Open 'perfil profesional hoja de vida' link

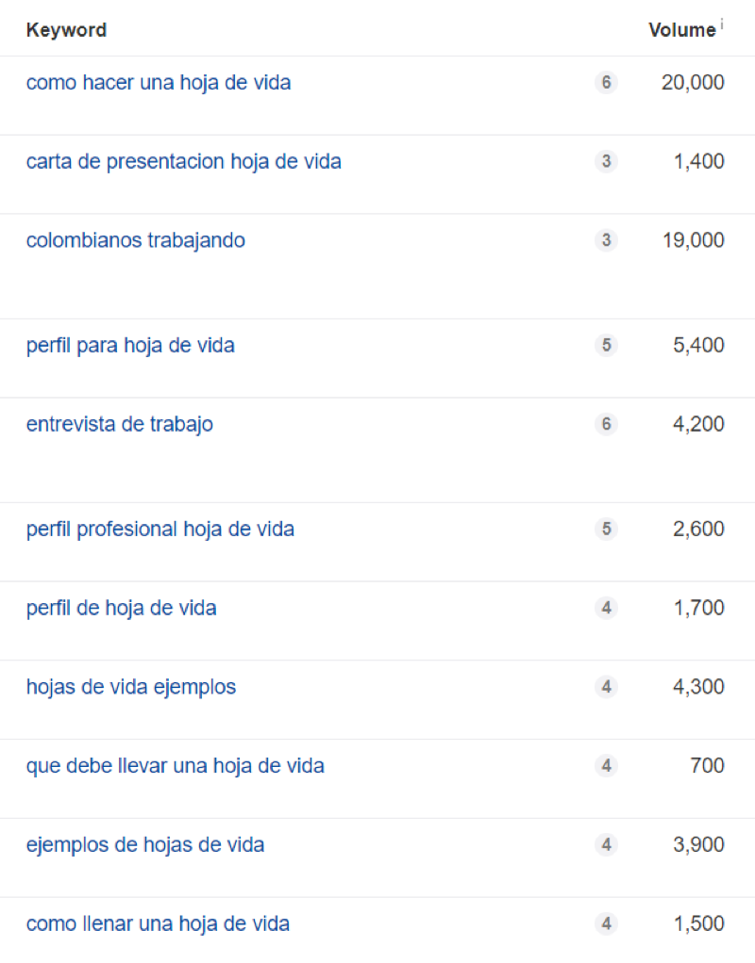pyautogui.click(x=160, y=529)
